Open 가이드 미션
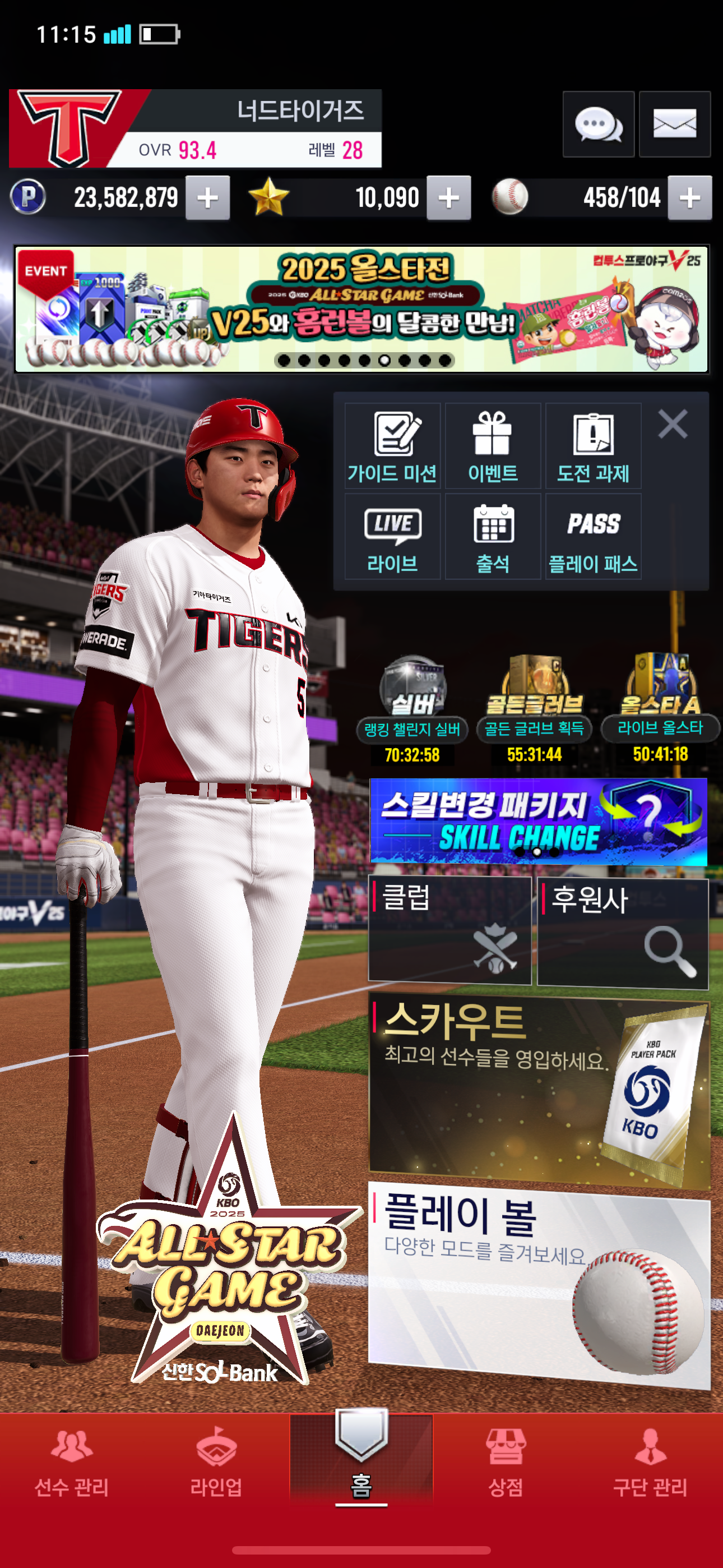The width and height of the screenshot is (723, 1568). 392,446
